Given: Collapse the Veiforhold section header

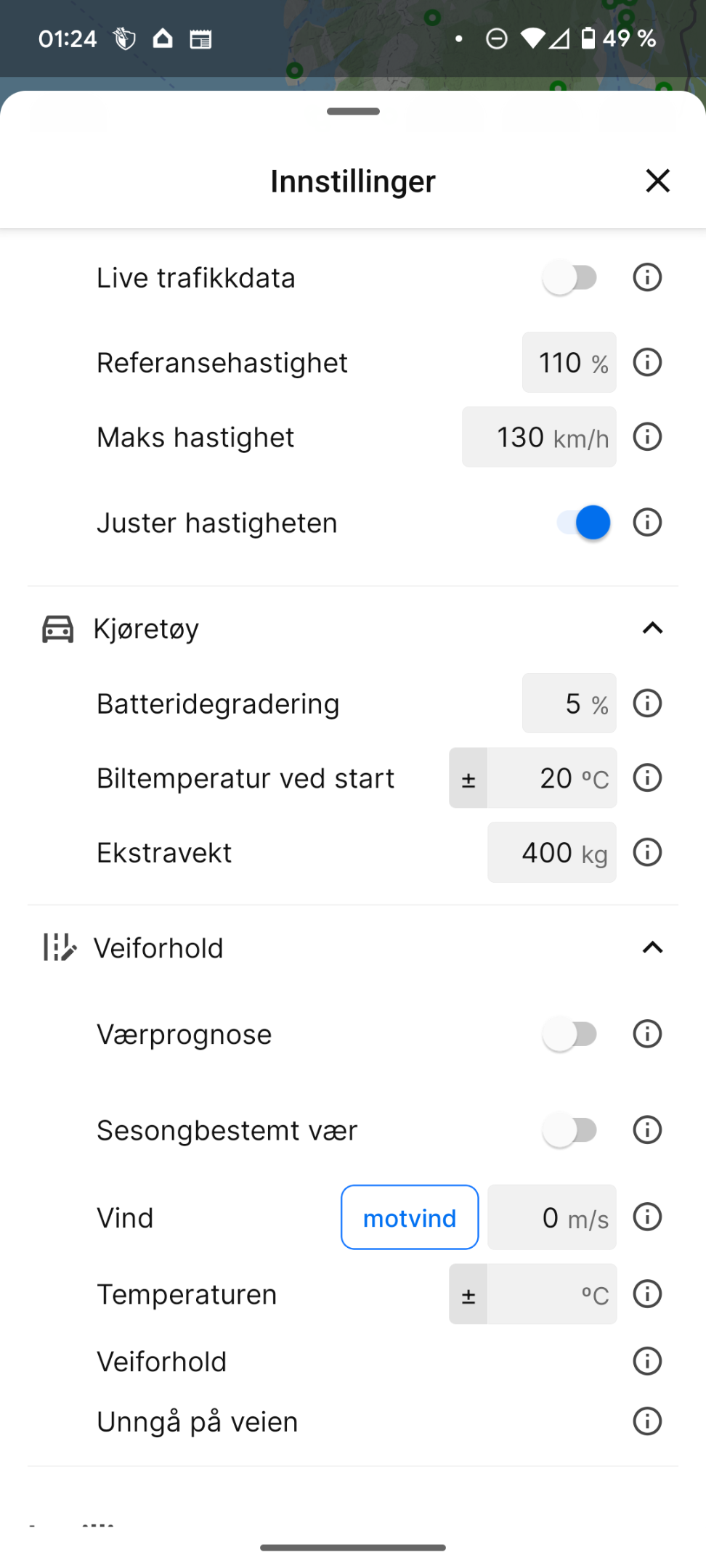Looking at the screenshot, I should pyautogui.click(x=652, y=947).
